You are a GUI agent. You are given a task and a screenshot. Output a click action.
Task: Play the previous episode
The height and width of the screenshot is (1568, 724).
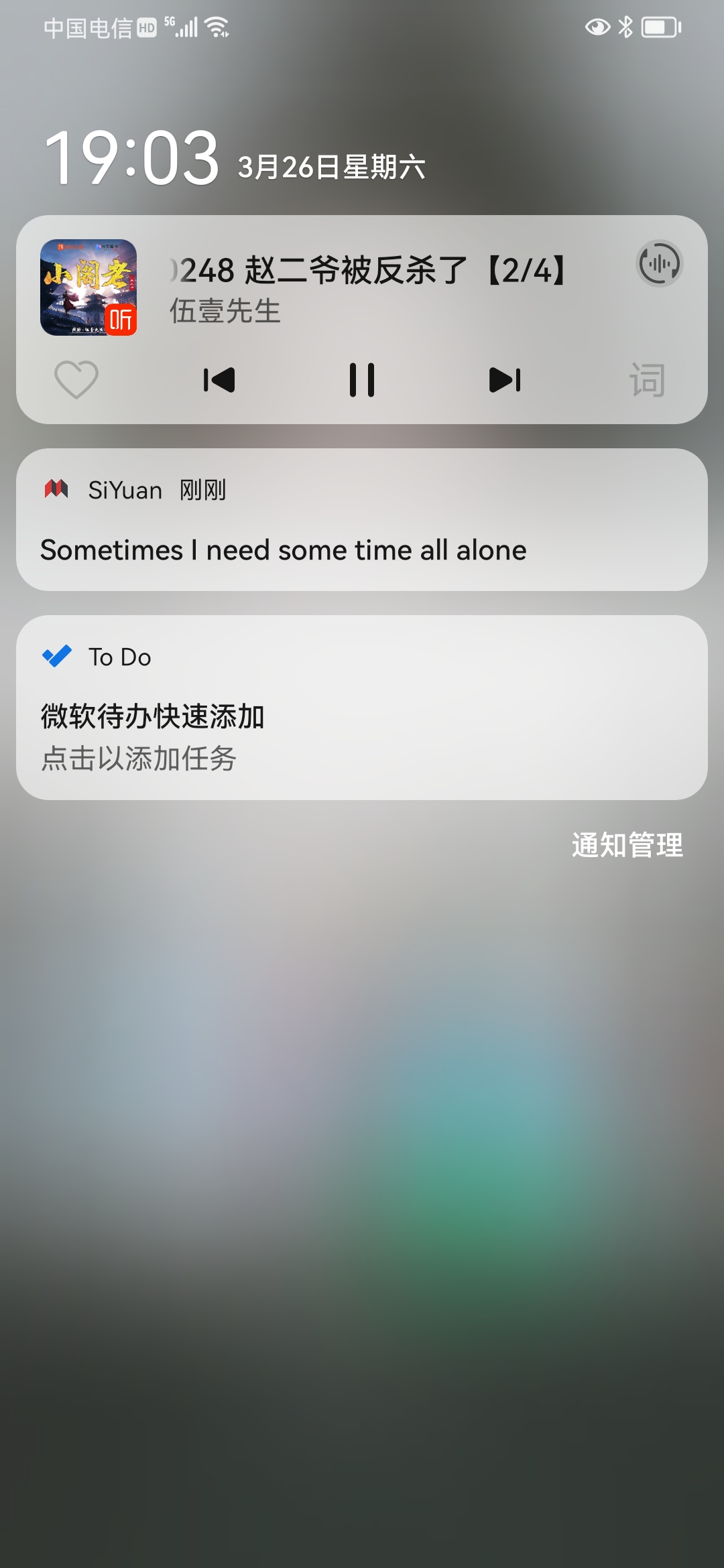coord(219,379)
